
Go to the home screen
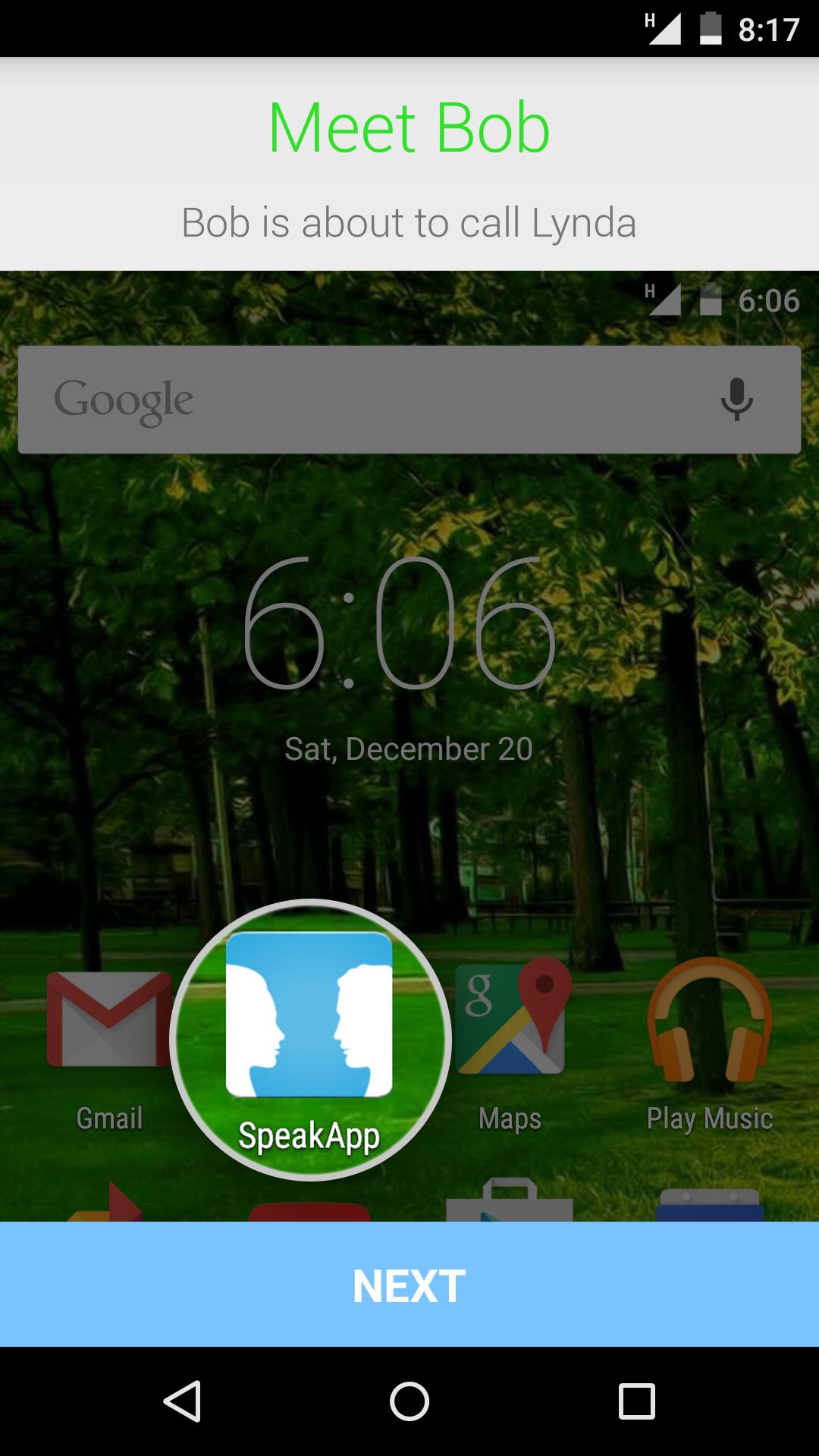click(x=409, y=1401)
